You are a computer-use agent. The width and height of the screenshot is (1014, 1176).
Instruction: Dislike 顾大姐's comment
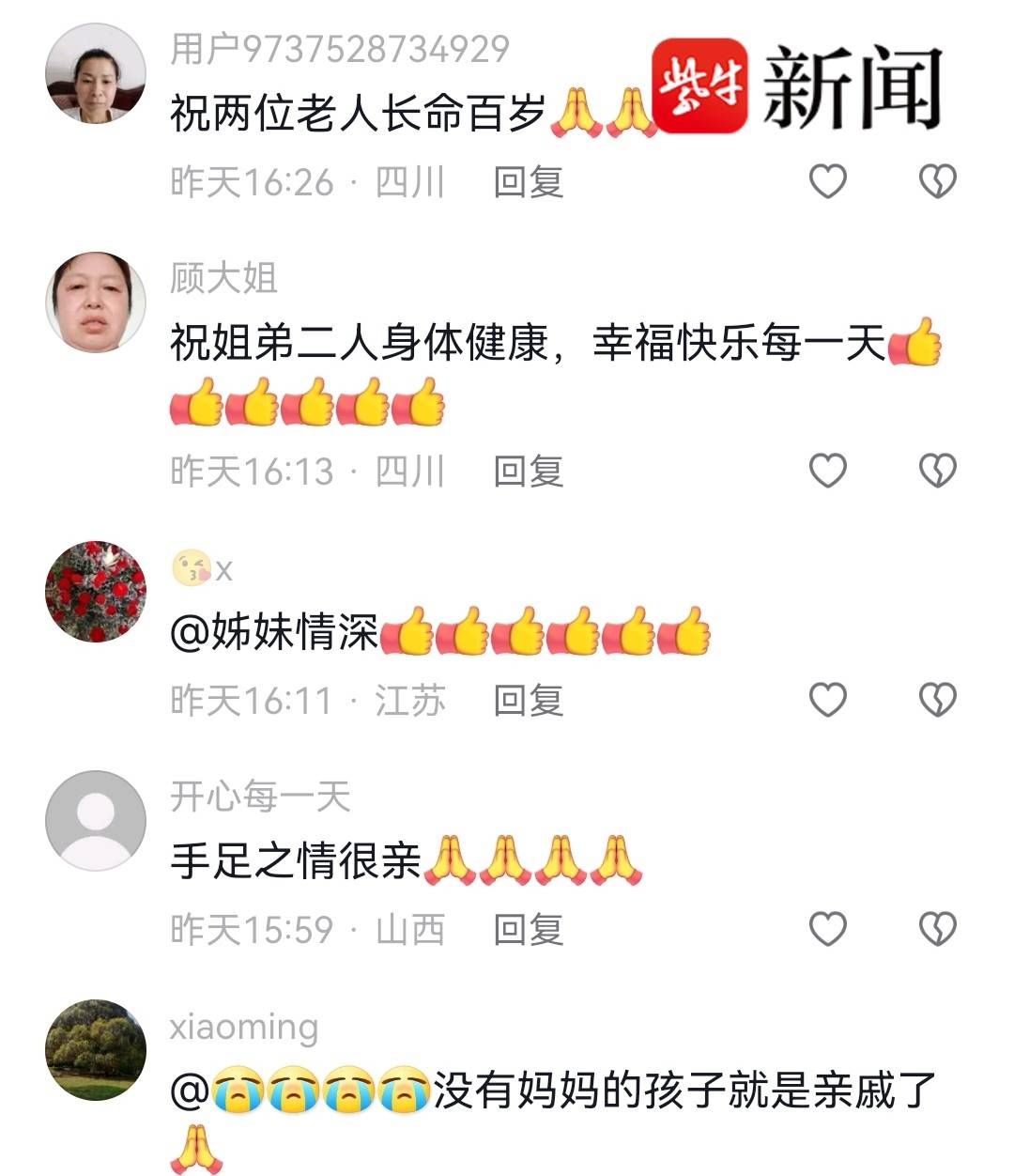coord(936,470)
